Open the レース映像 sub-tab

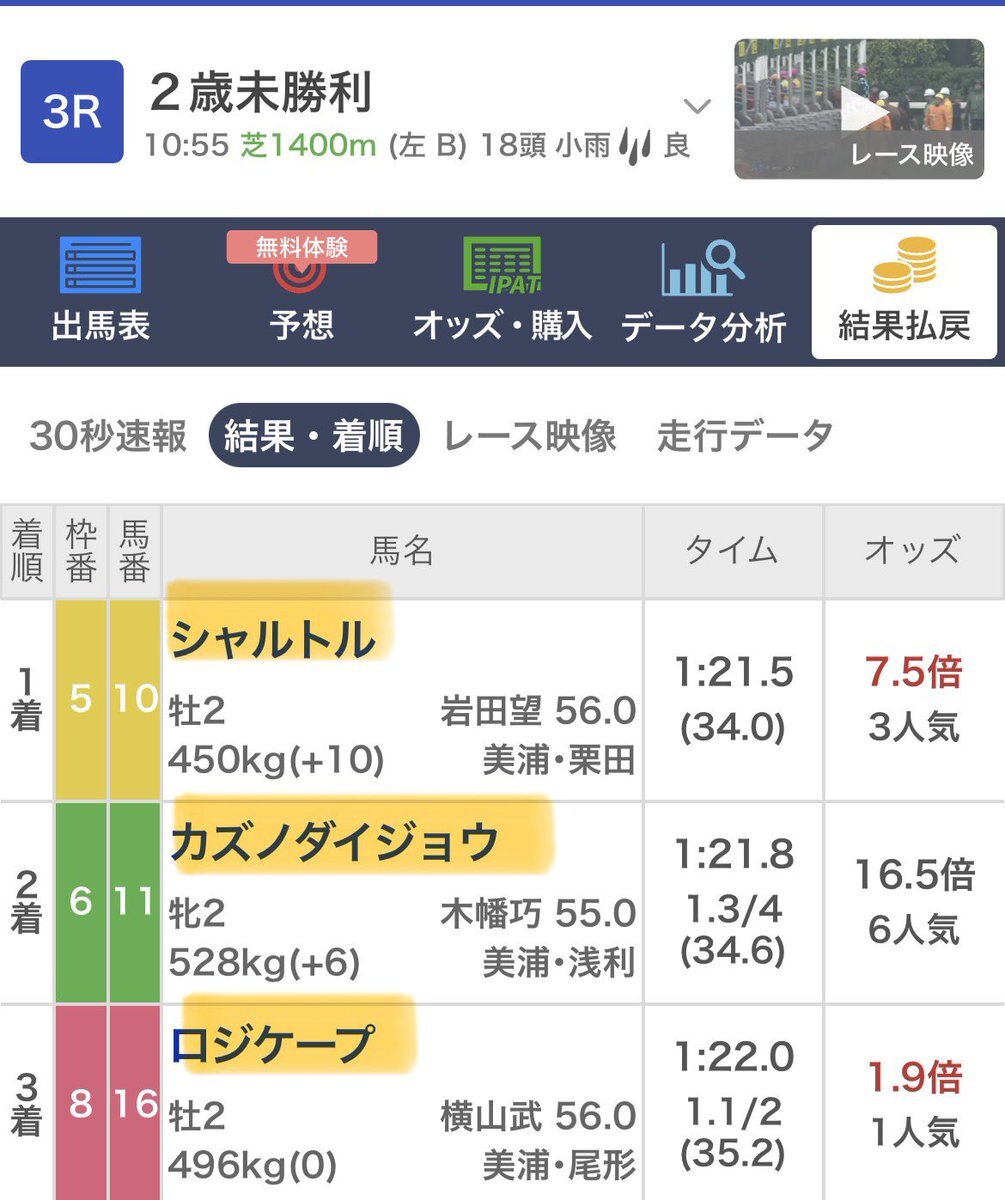pos(530,436)
